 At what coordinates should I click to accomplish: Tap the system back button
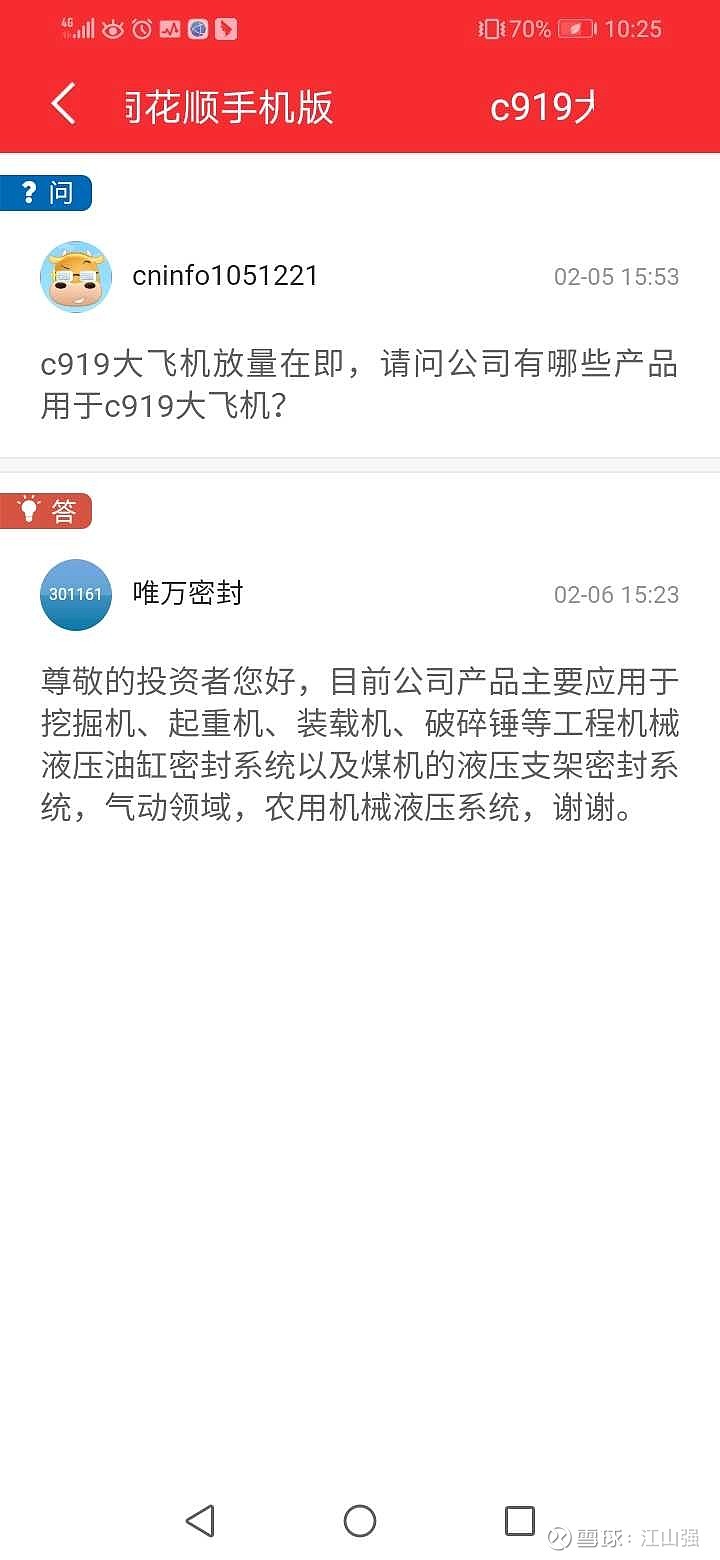click(200, 1521)
